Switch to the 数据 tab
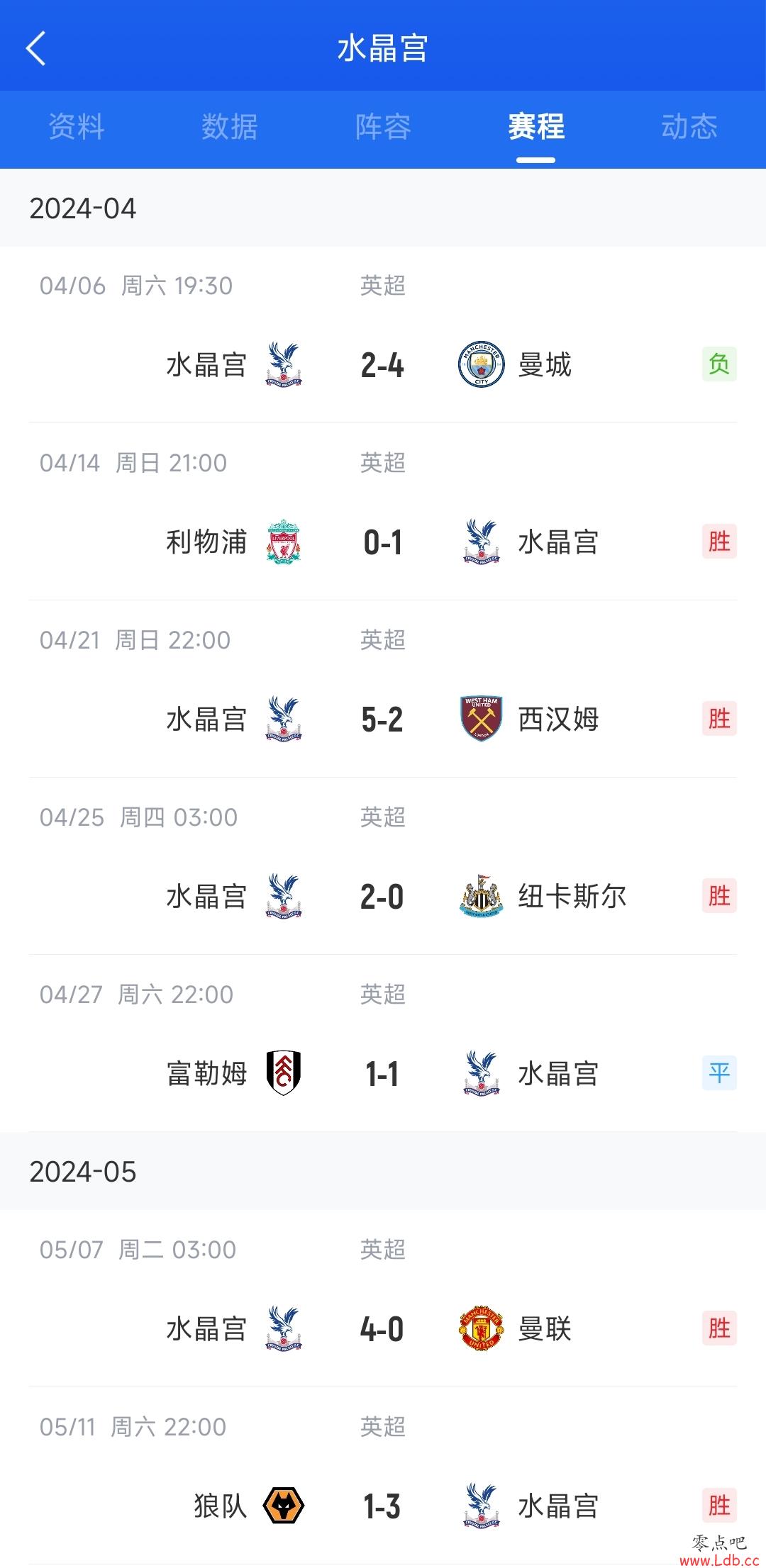This screenshot has height=1568, width=766. tap(230, 127)
